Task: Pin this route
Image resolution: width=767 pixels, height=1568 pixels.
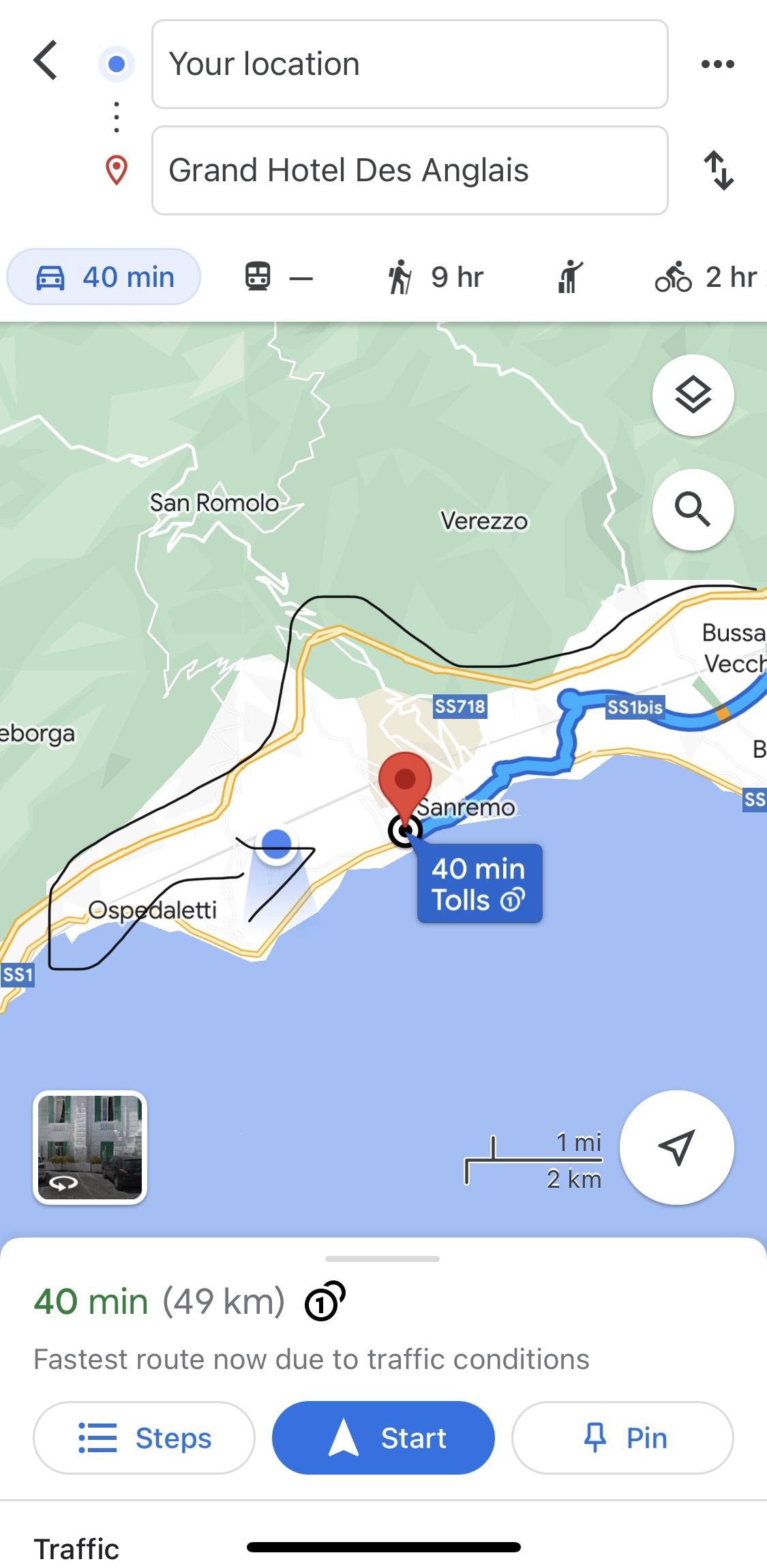Action: coord(622,1438)
